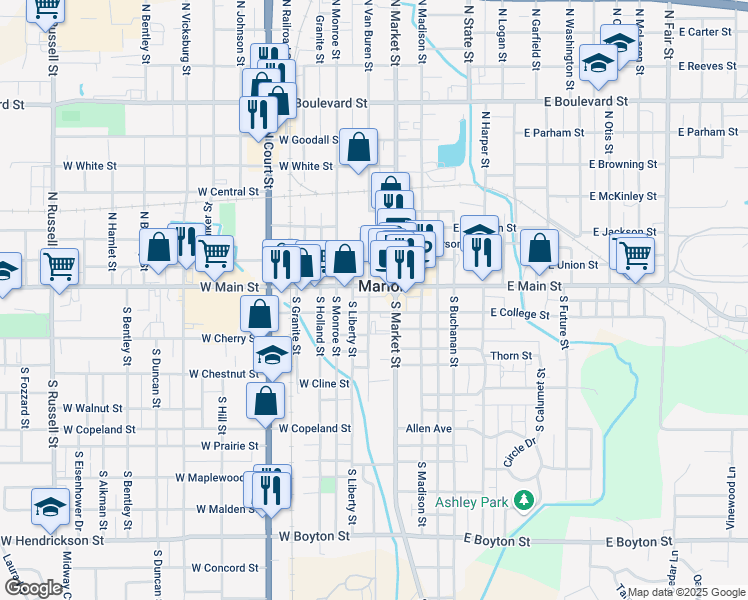
Task: Tap the school marker near S Eisenhower St
Action: (x=50, y=508)
